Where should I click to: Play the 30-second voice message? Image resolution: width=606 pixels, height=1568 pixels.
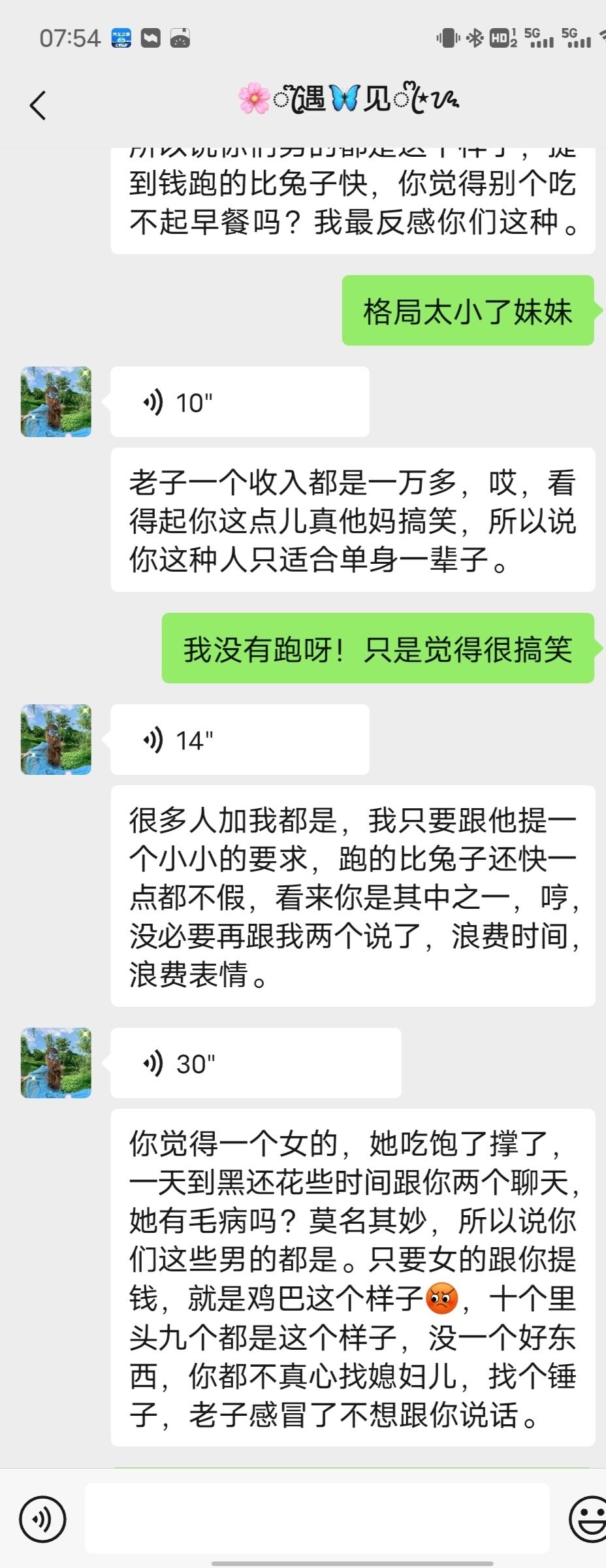255,1063
